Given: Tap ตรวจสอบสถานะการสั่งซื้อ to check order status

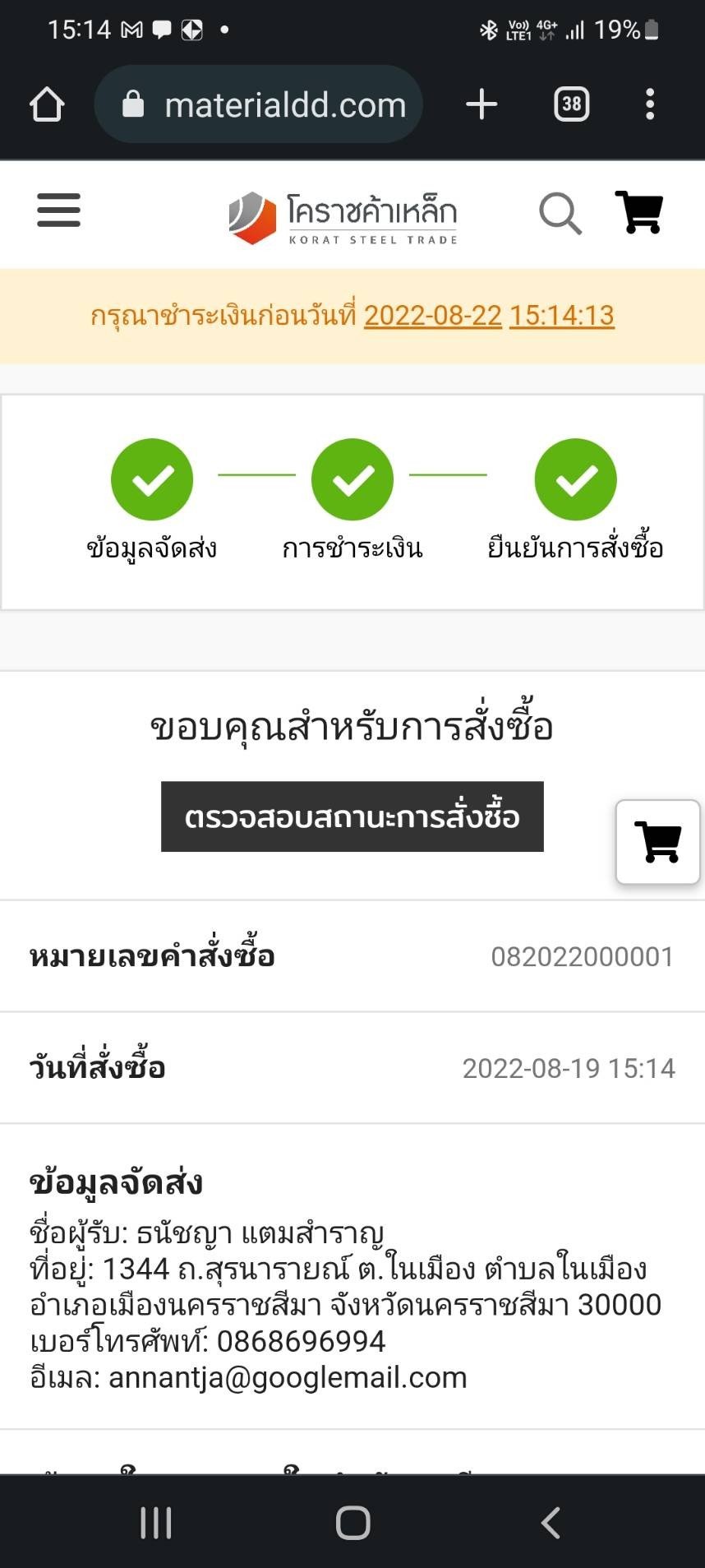Looking at the screenshot, I should pyautogui.click(x=352, y=816).
